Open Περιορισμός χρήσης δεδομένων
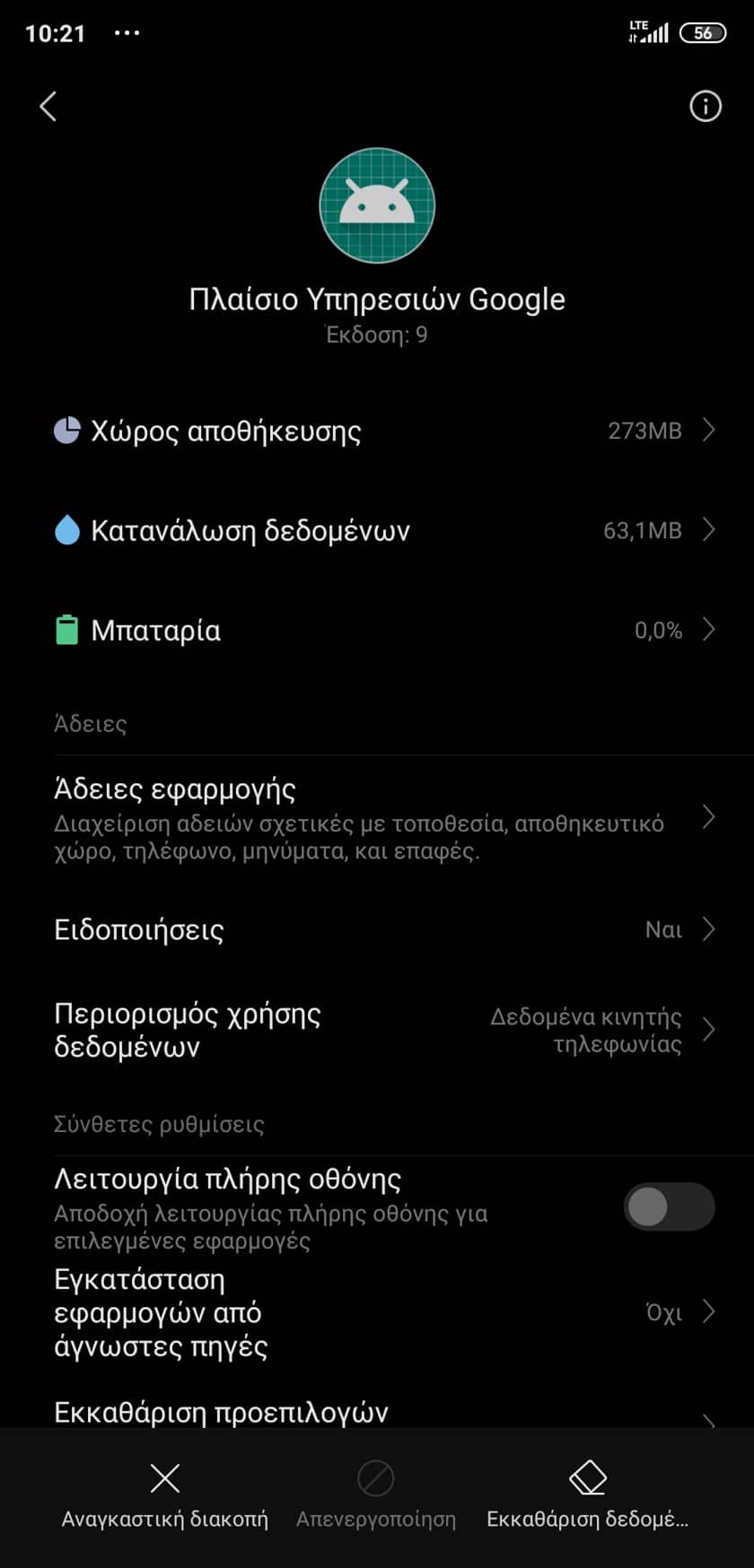The image size is (754, 1568). tap(377, 1030)
